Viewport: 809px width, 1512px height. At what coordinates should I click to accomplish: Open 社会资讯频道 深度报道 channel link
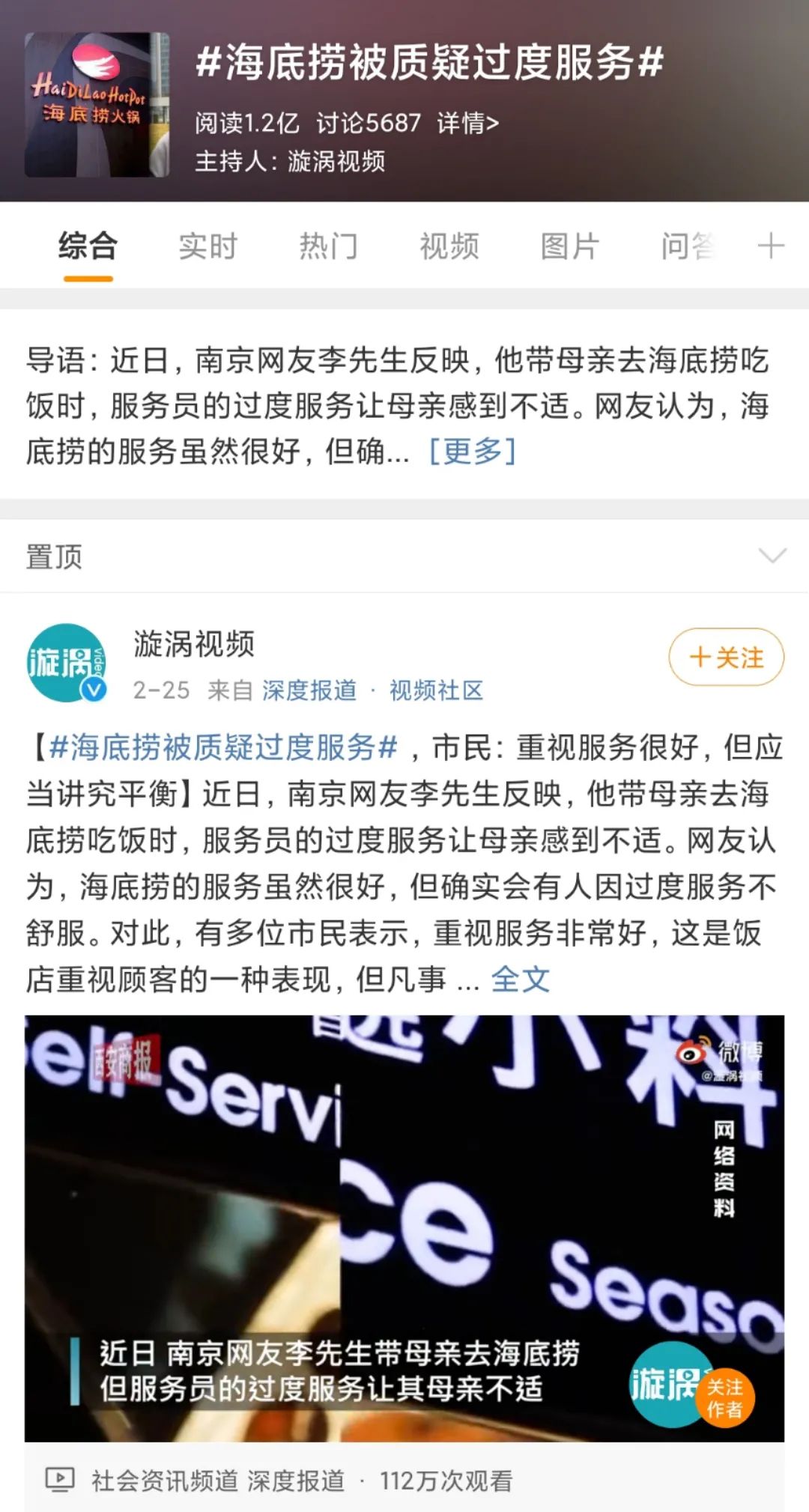pos(217,1481)
